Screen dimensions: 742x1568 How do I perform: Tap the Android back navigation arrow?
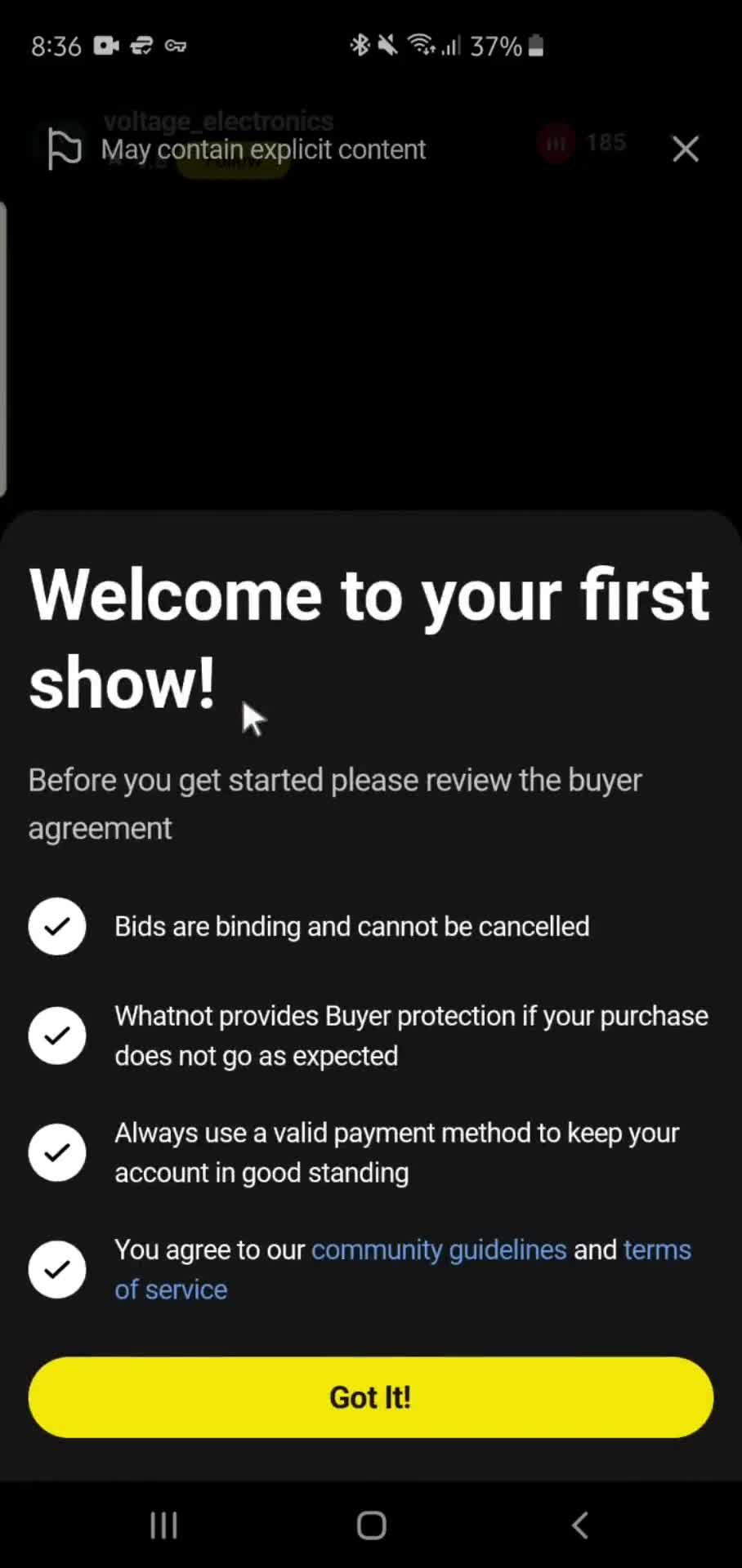pos(580,1524)
